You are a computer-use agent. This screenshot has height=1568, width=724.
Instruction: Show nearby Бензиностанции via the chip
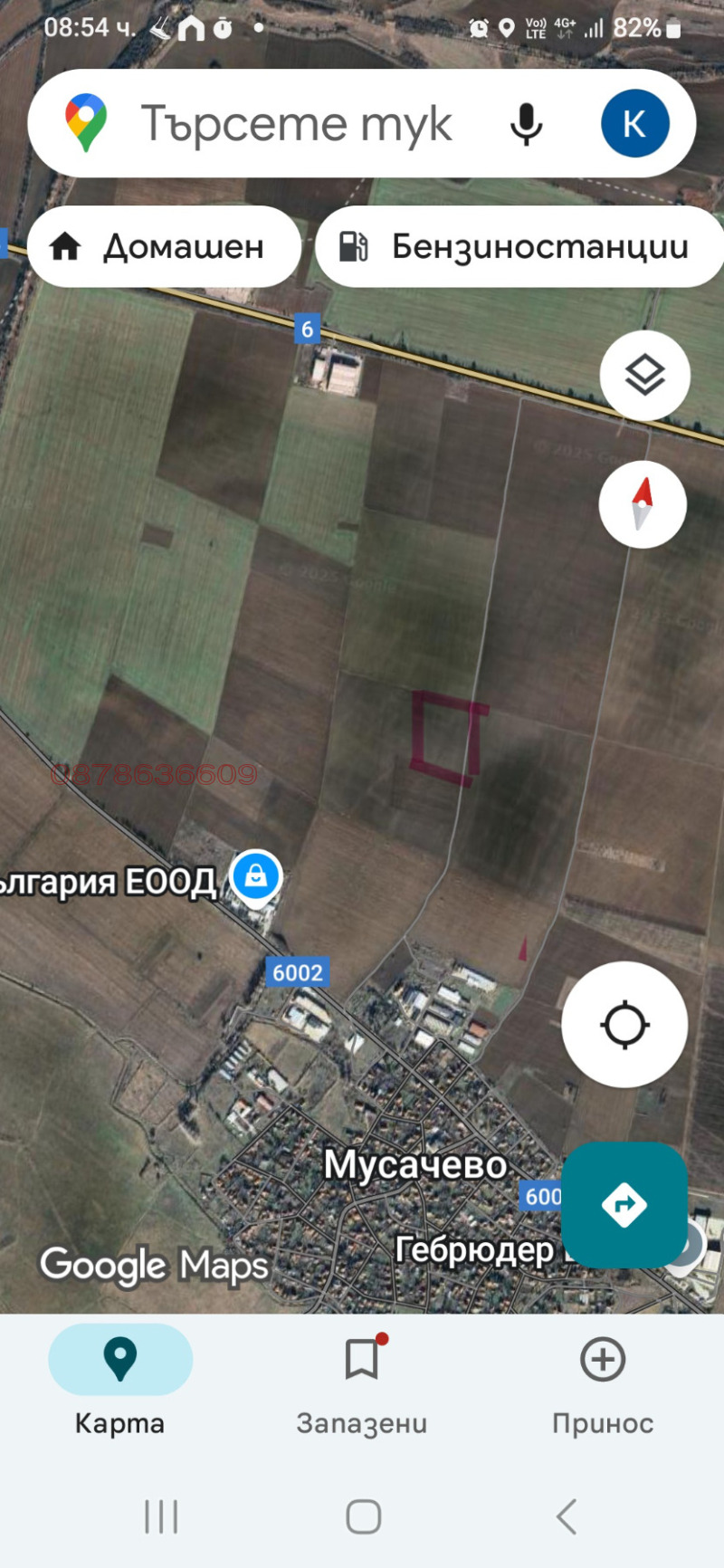click(519, 246)
